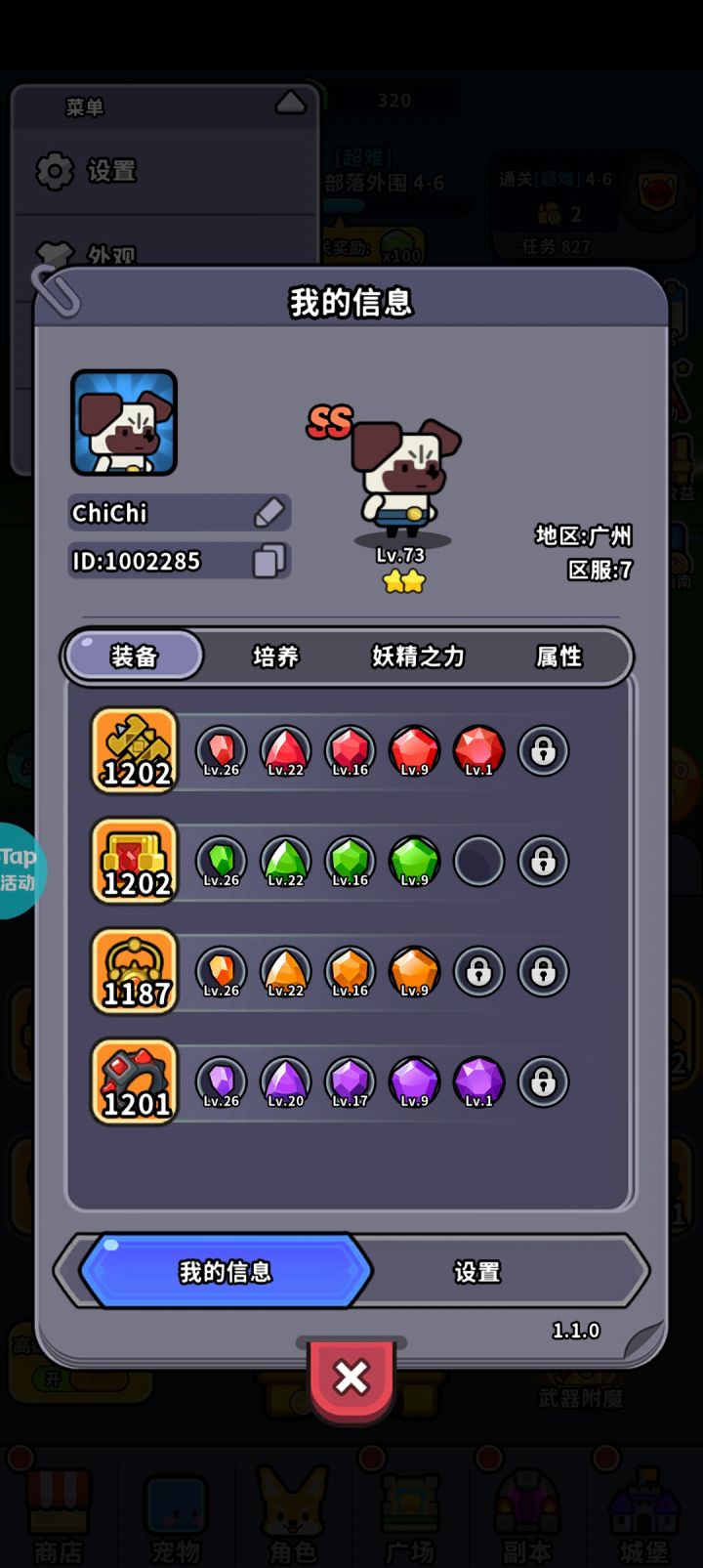Open the 妖精之力 tab
The image size is (703, 1568).
point(416,657)
